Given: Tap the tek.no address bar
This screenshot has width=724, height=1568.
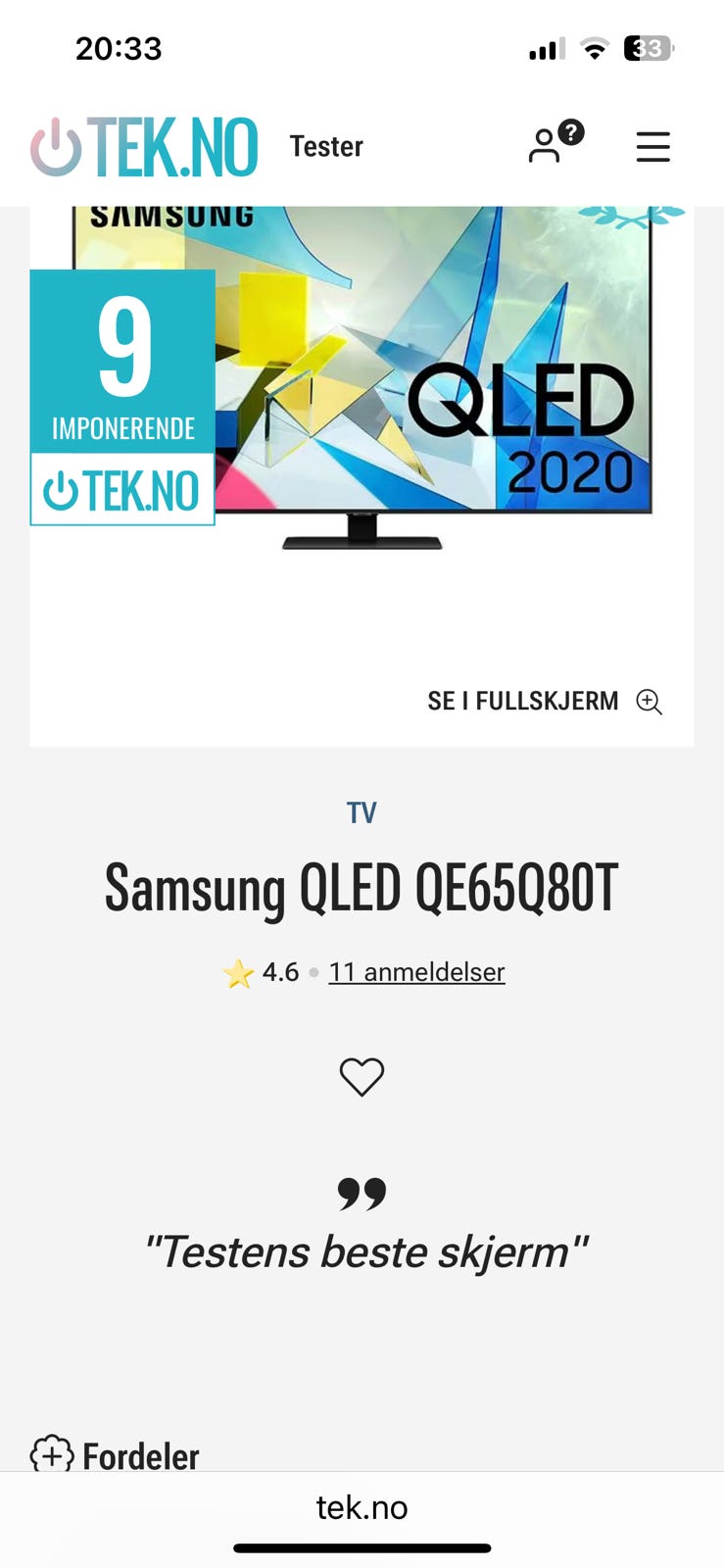Looking at the screenshot, I should 362,1507.
